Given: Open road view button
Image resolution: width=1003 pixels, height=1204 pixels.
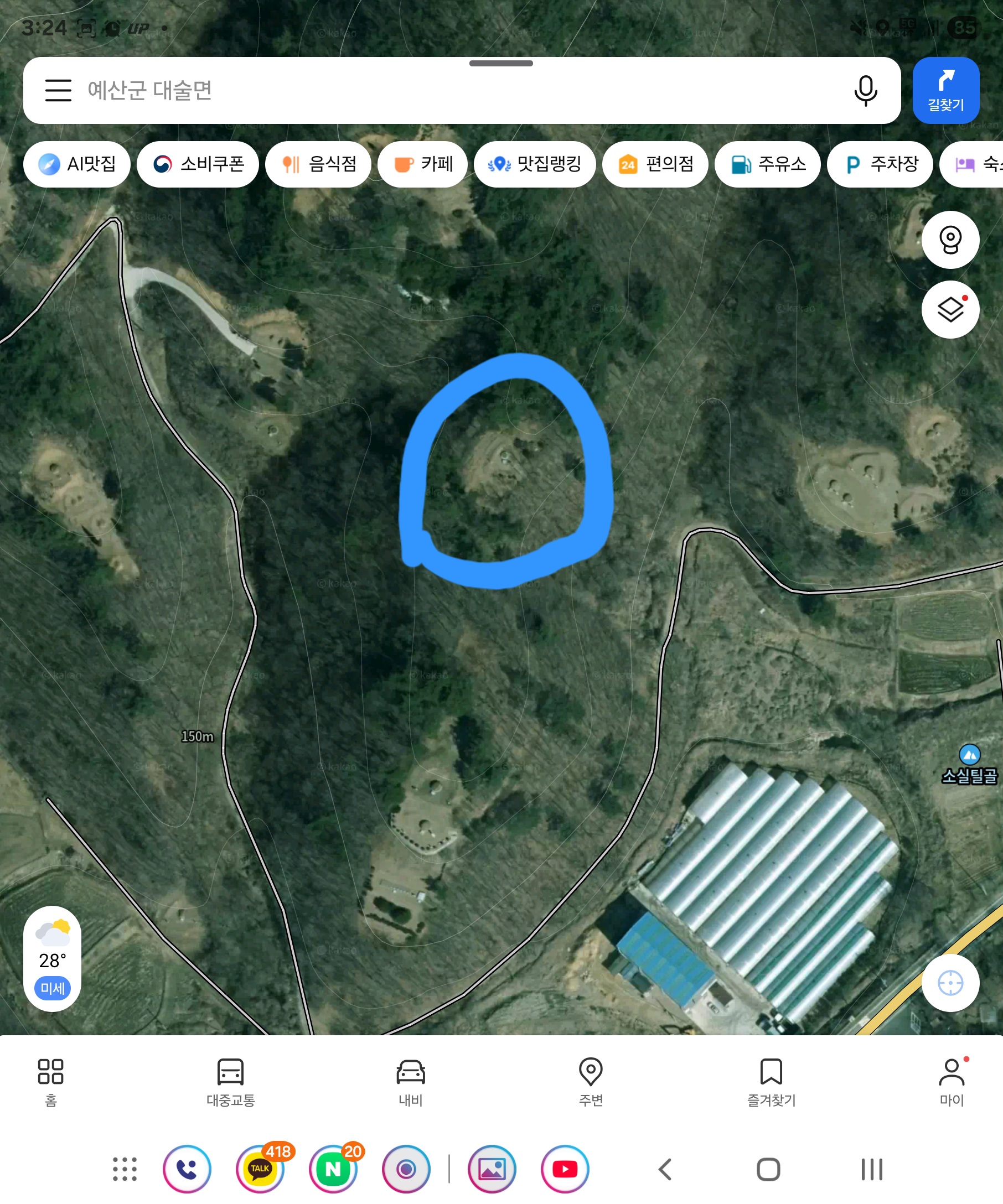Looking at the screenshot, I should 950,240.
